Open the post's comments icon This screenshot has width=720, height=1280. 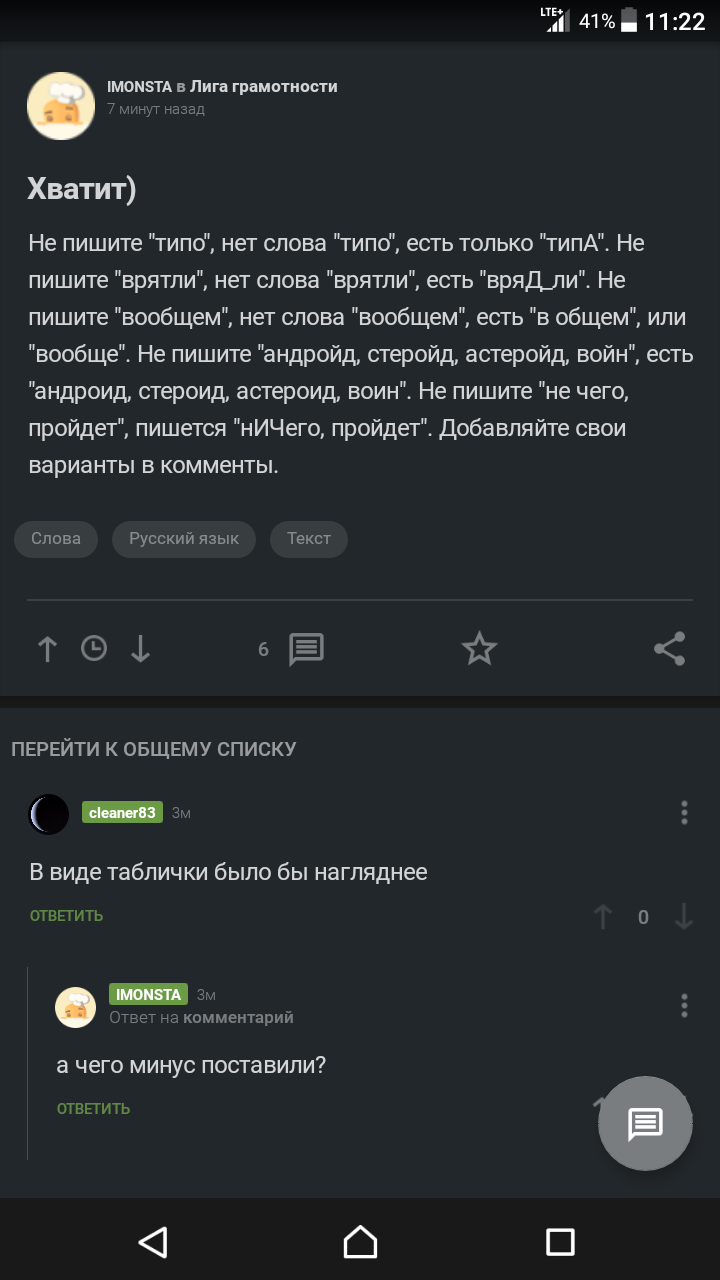coord(306,649)
